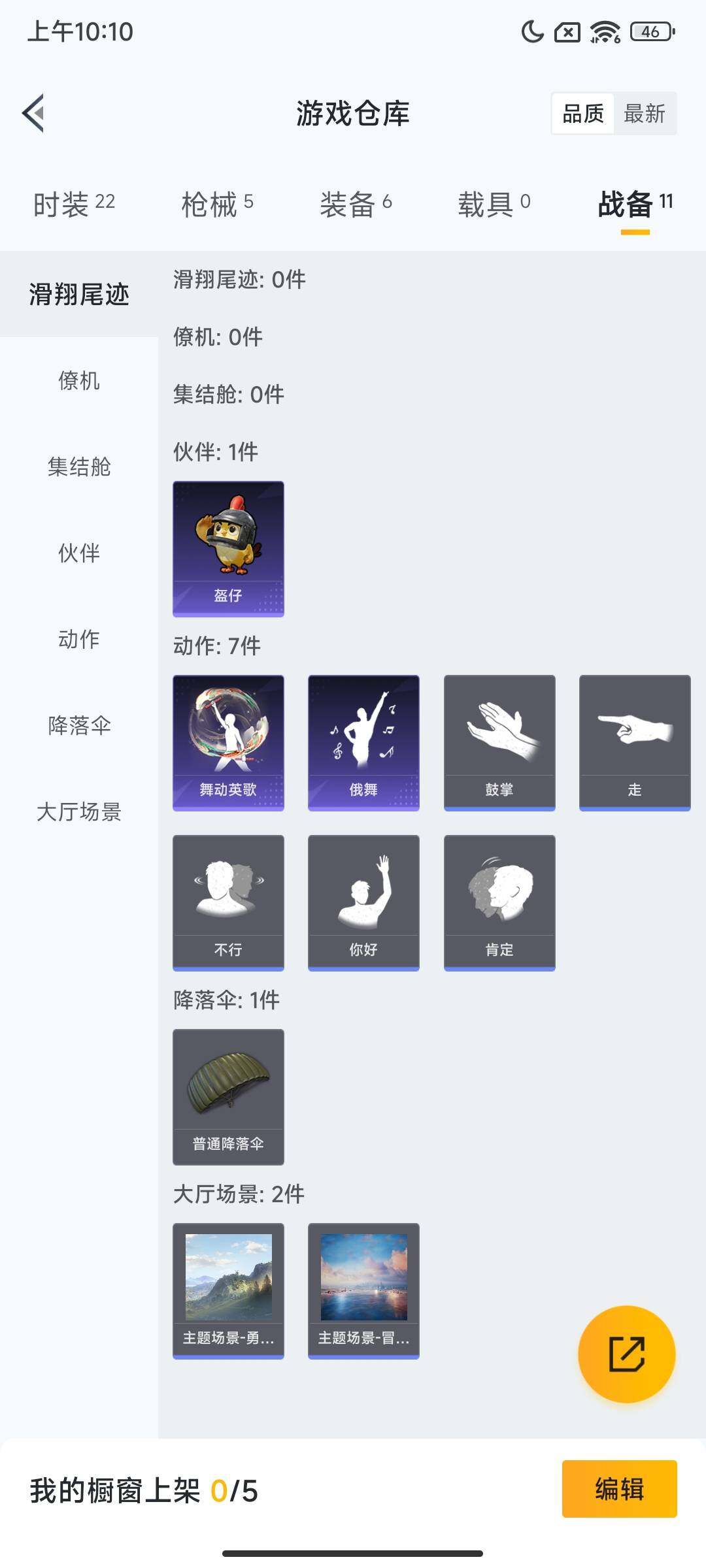Viewport: 706px width, 1568px height.
Task: Open the 你好 emote item
Action: click(363, 903)
